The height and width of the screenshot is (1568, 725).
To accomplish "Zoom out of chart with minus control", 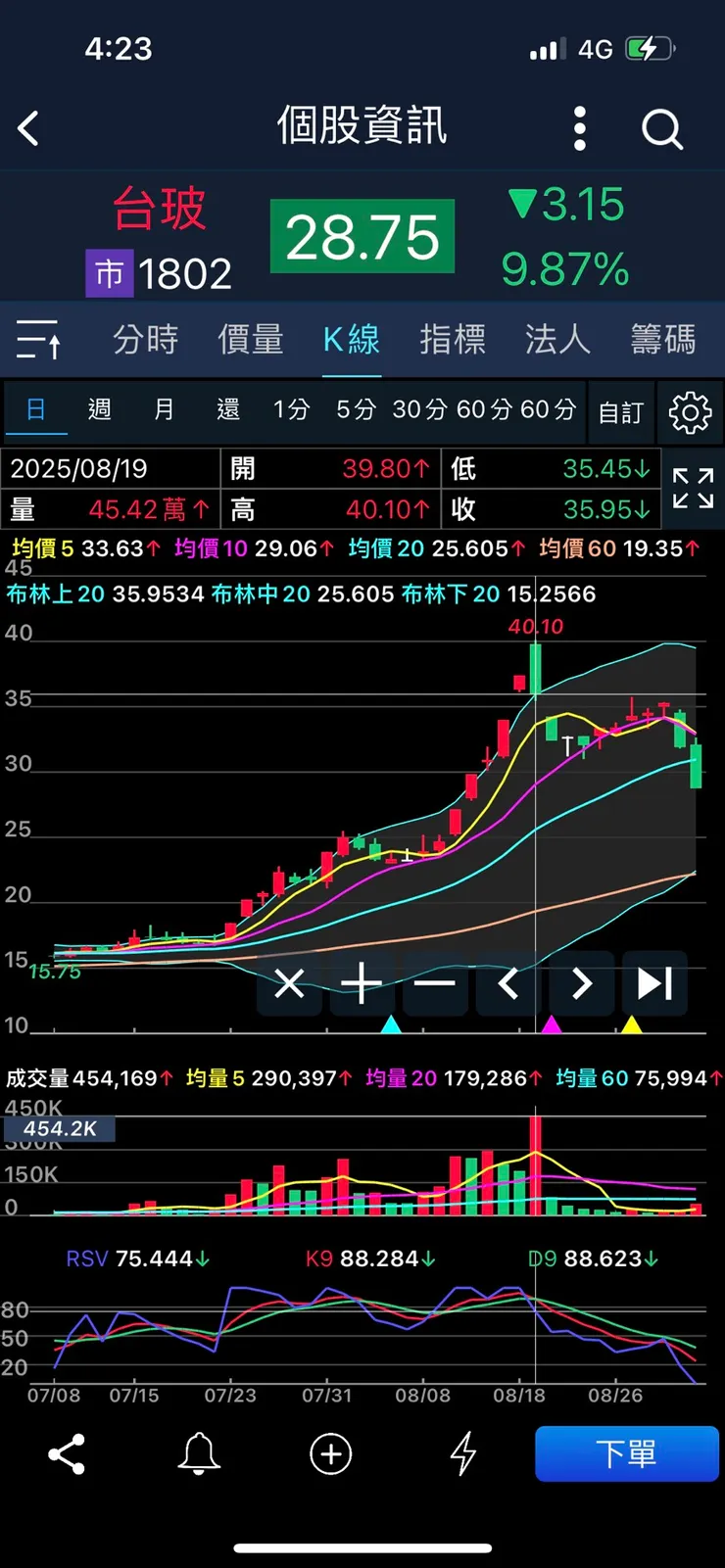I will (x=435, y=984).
